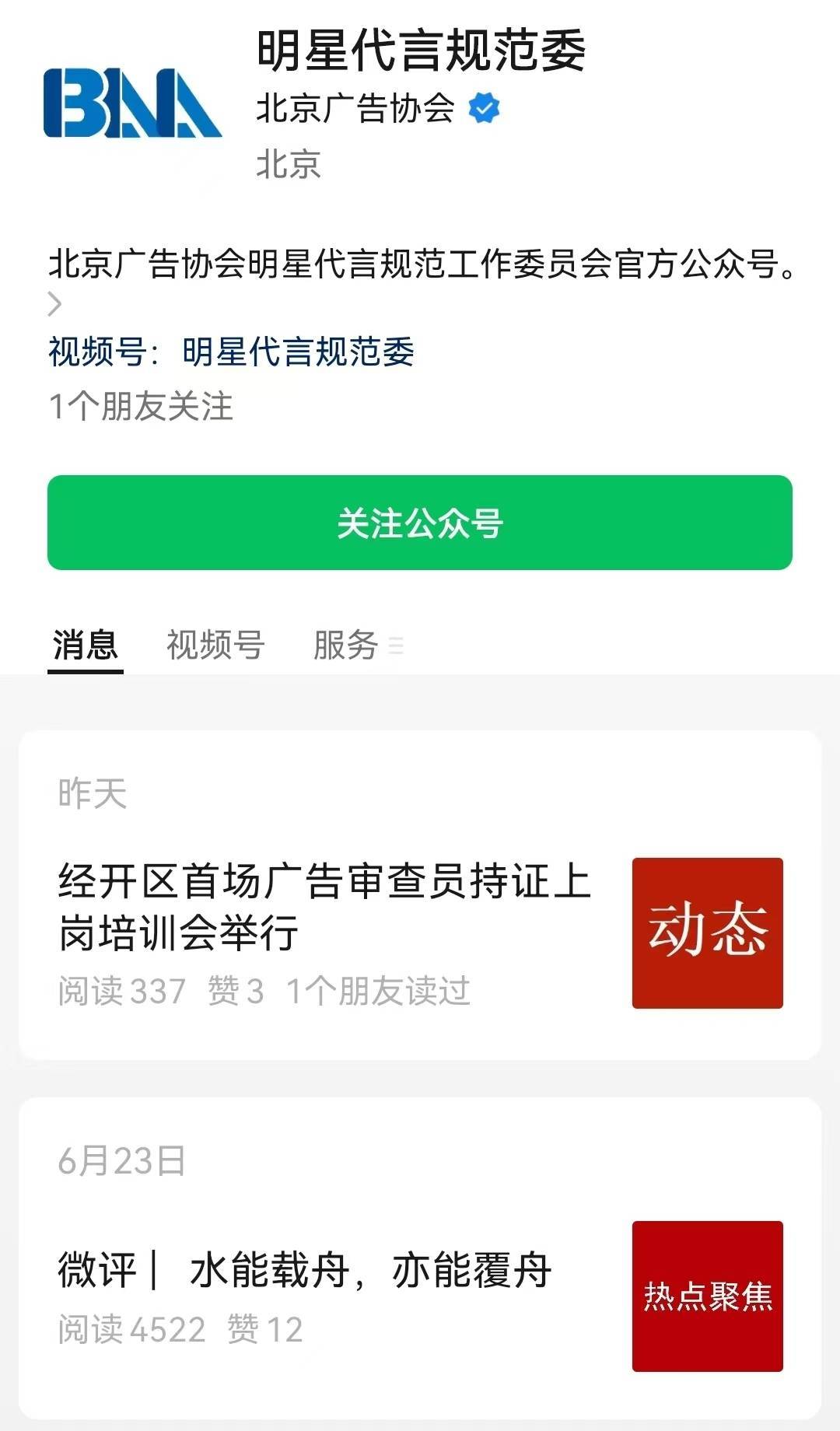Tap the 关注公众号 follow button

click(420, 523)
